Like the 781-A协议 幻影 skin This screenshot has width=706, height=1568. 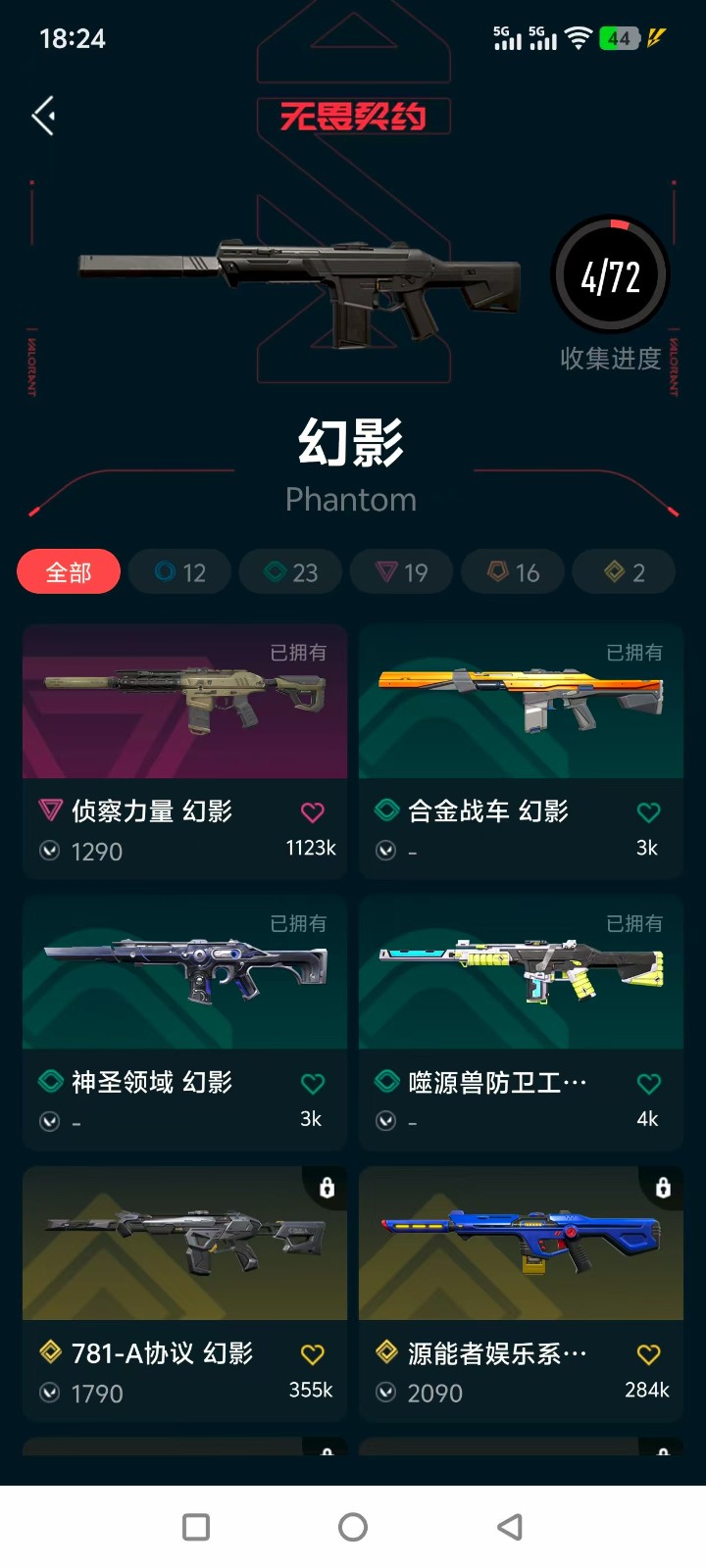coord(313,1354)
